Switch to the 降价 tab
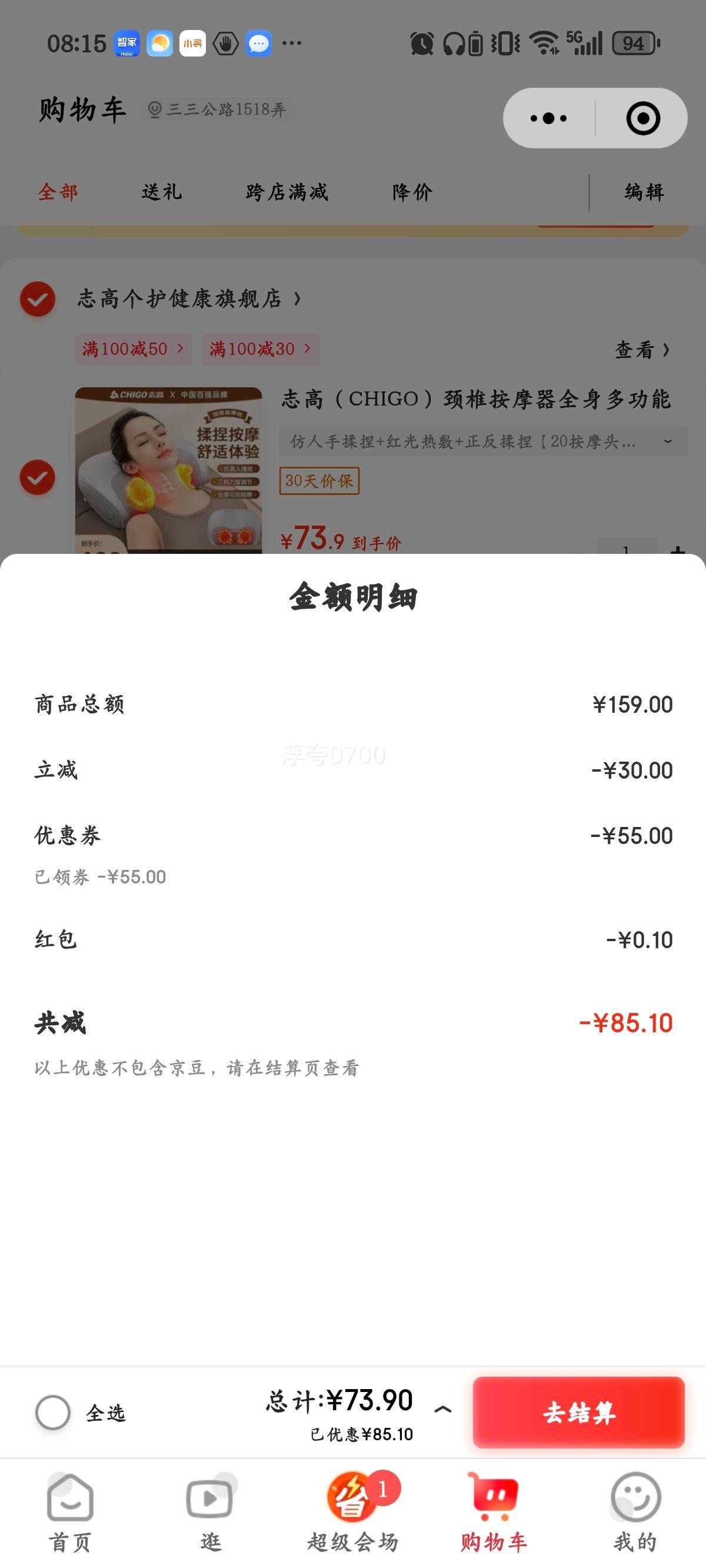Viewport: 706px width, 1568px height. point(412,192)
